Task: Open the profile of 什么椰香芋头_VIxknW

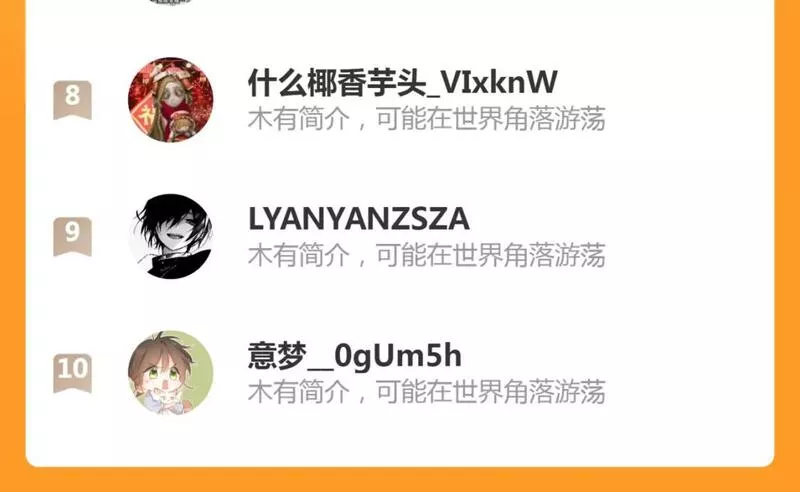Action: click(402, 82)
